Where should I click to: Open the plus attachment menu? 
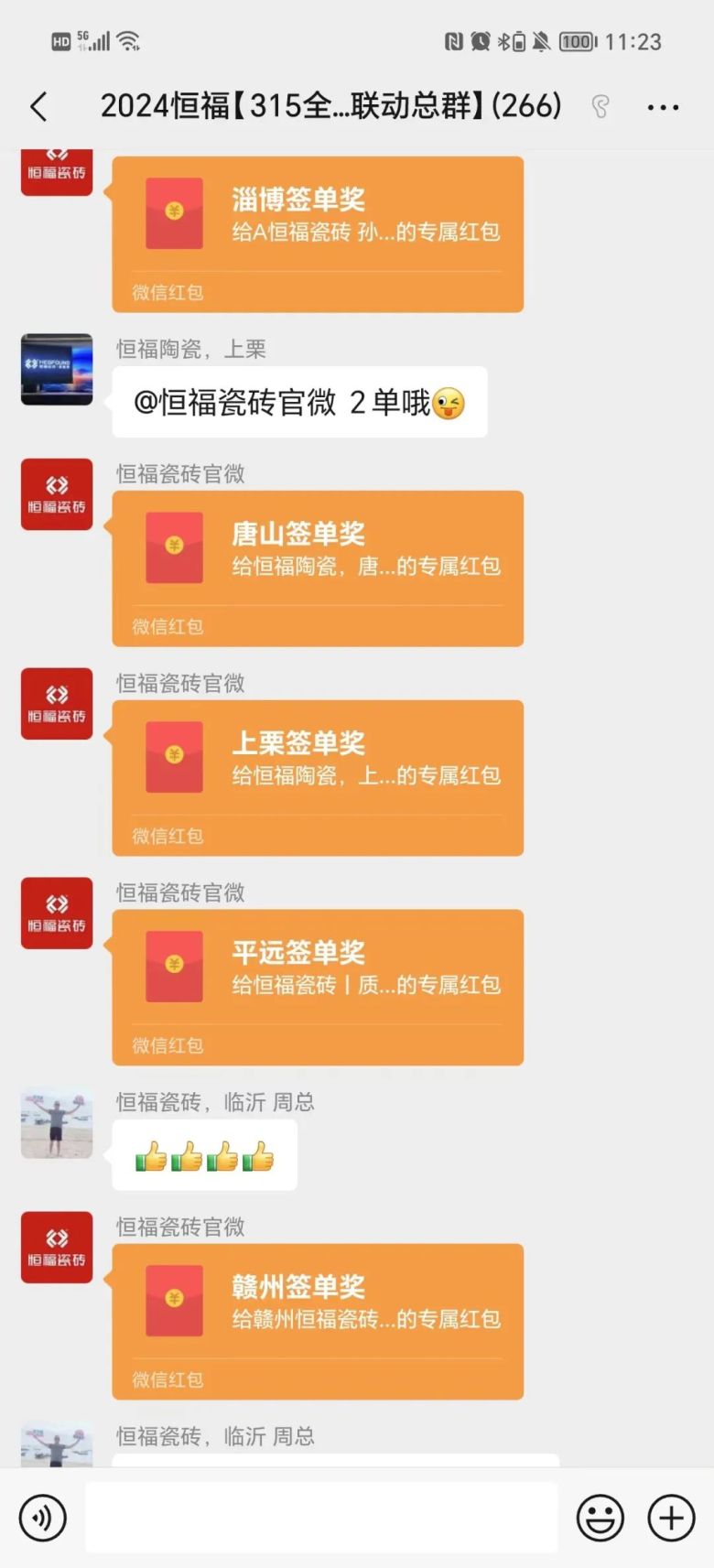671,1518
